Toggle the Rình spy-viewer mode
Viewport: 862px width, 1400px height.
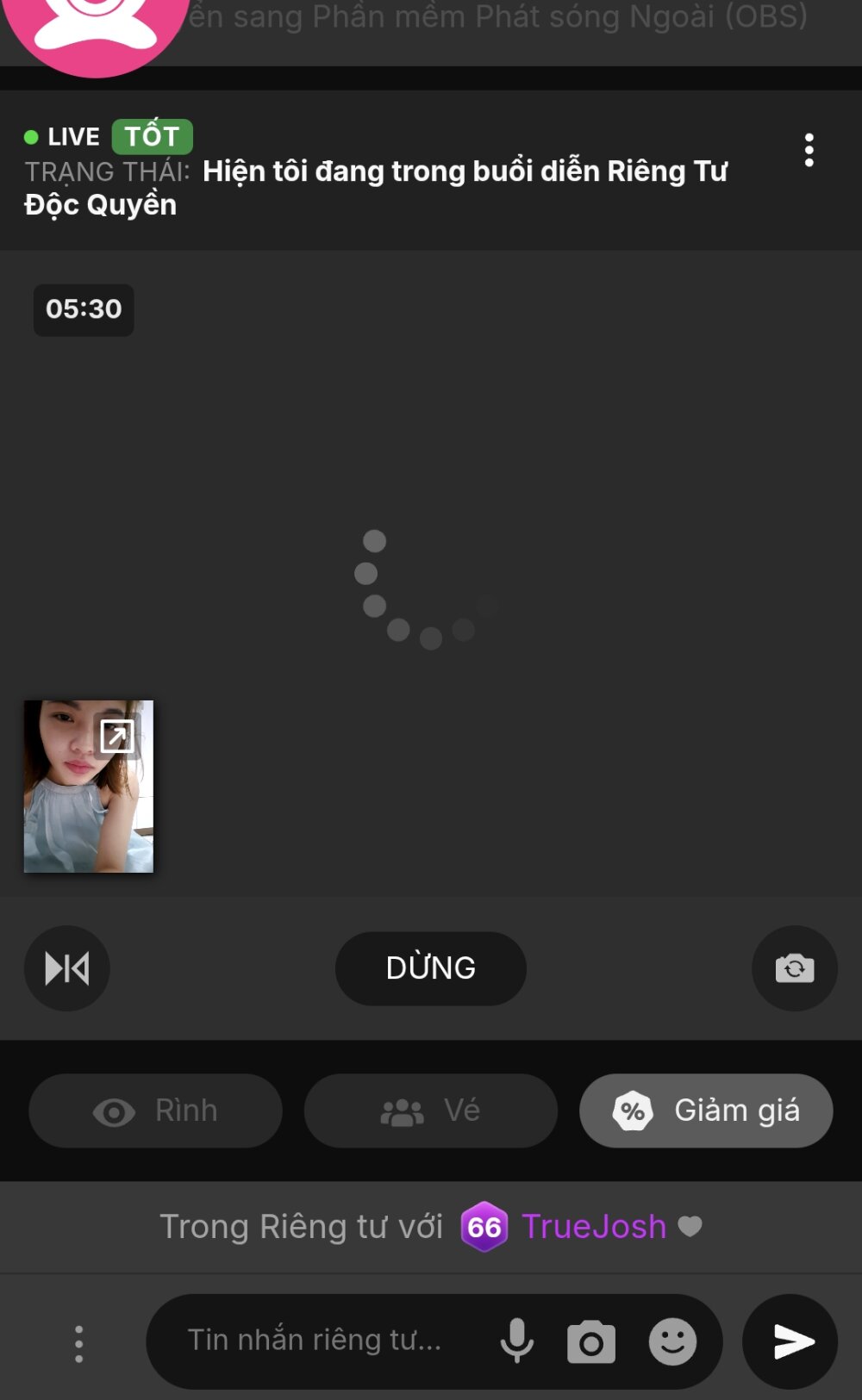155,1111
